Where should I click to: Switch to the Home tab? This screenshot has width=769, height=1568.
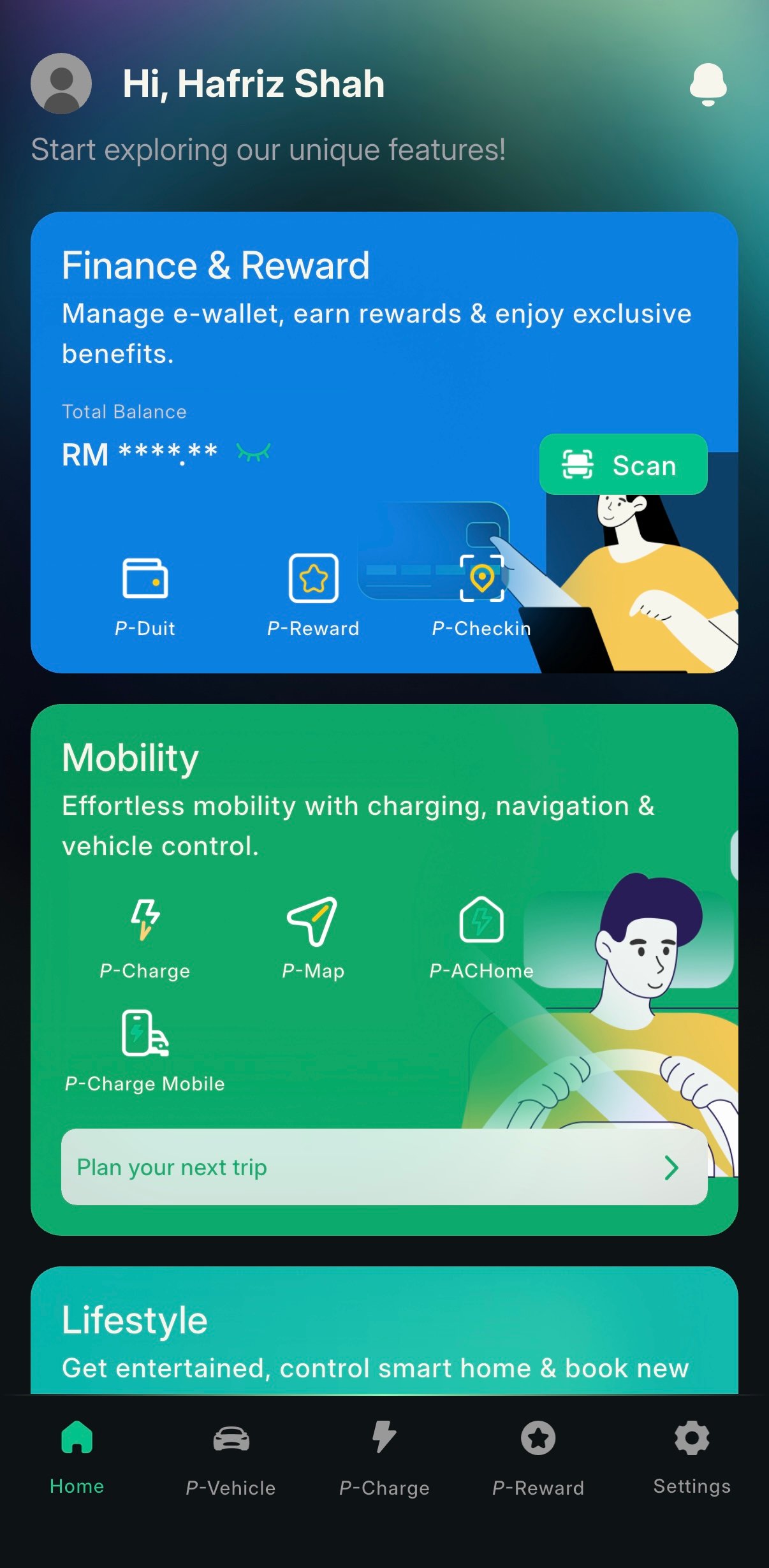77,1457
